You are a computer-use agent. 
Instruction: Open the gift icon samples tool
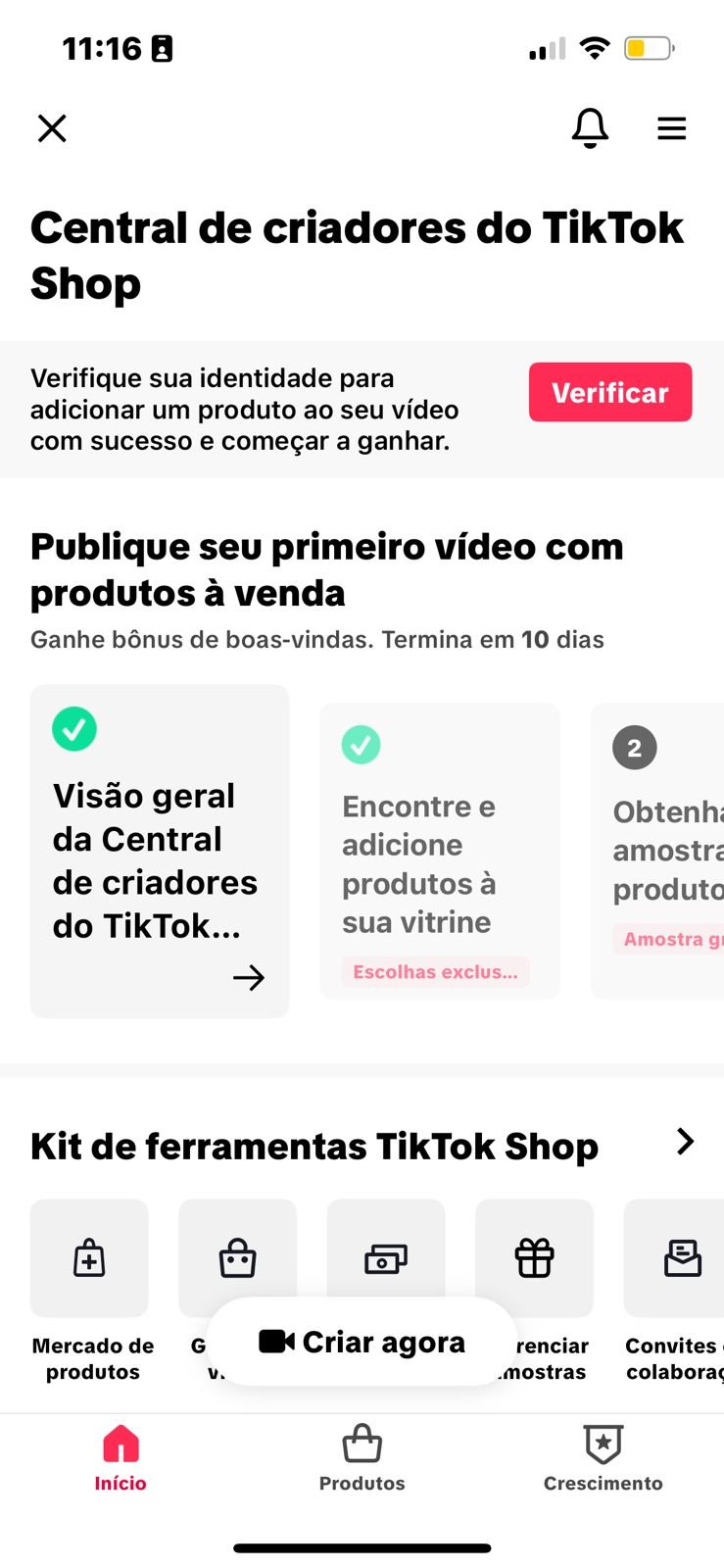click(534, 1258)
